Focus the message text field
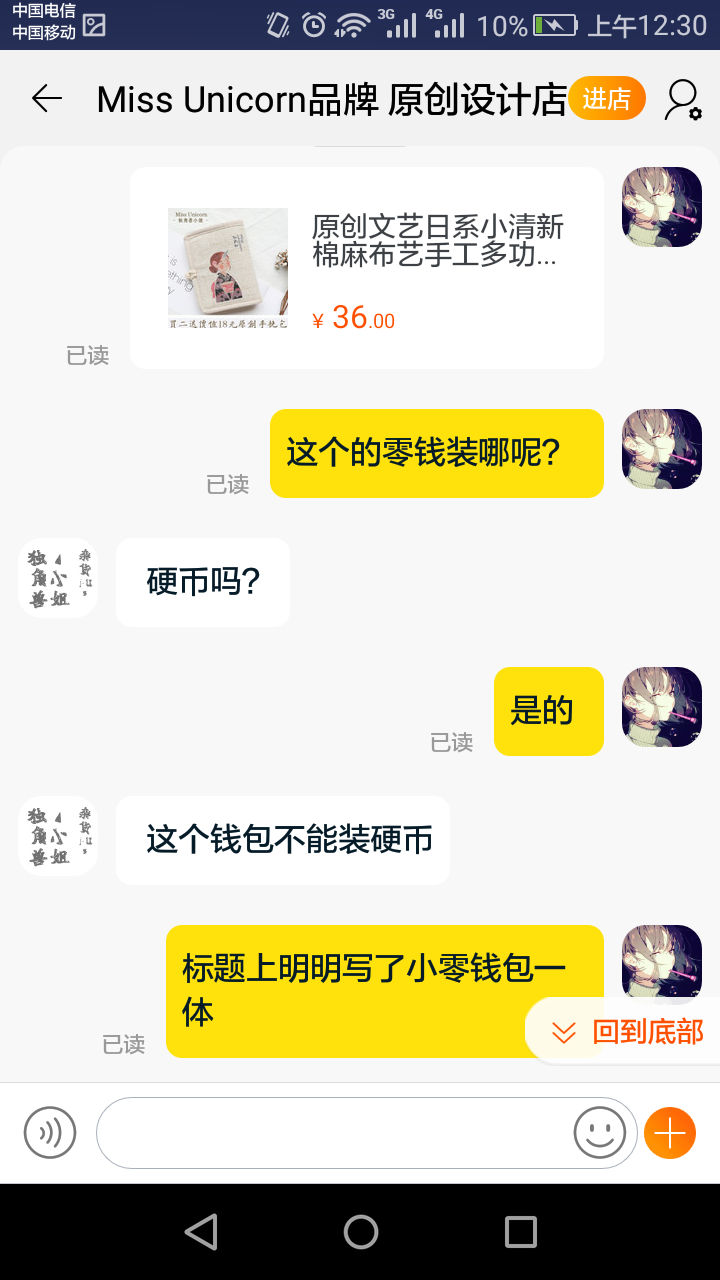The image size is (720, 1280). tap(335, 1133)
